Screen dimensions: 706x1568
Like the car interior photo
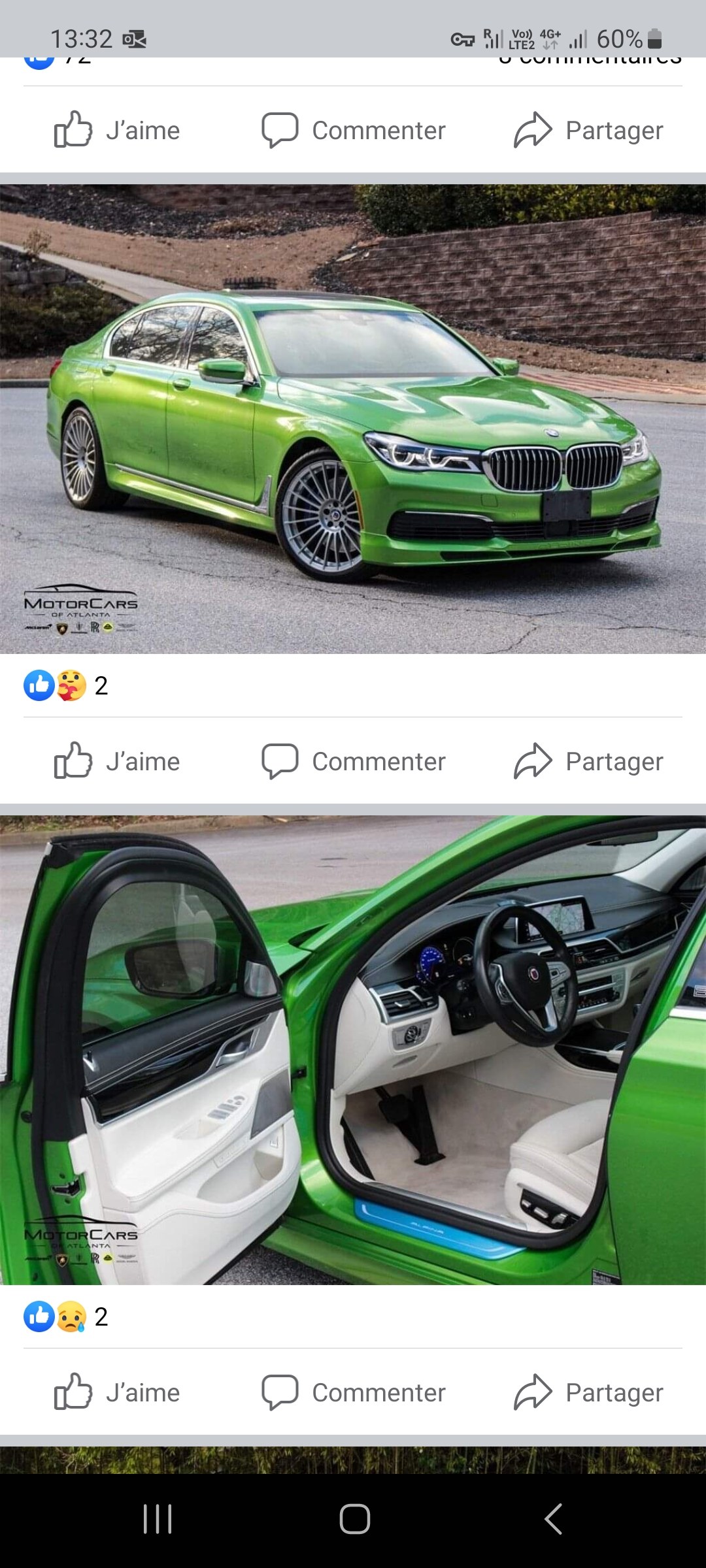point(117,1392)
